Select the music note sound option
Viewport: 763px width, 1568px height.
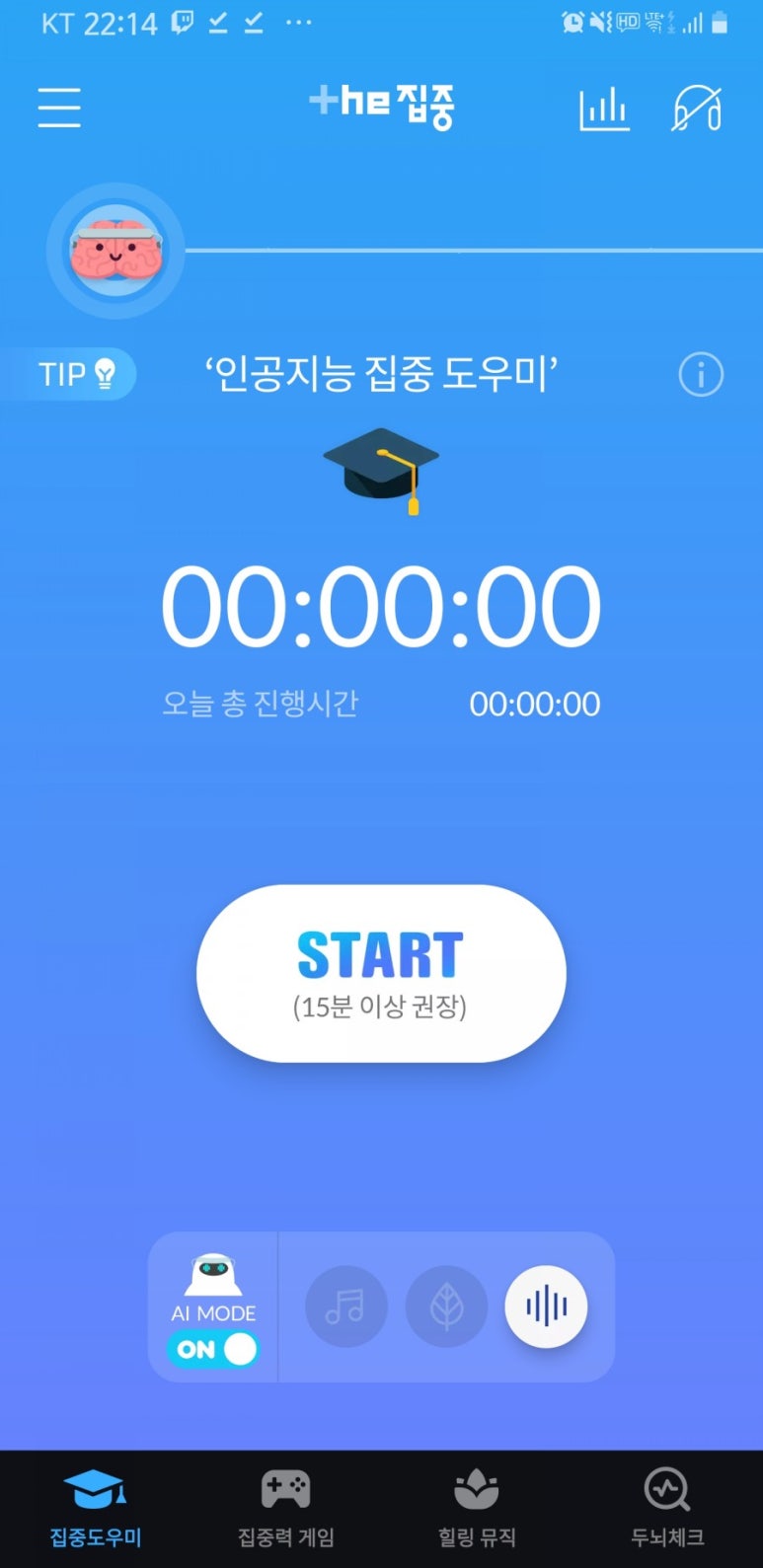point(345,1307)
